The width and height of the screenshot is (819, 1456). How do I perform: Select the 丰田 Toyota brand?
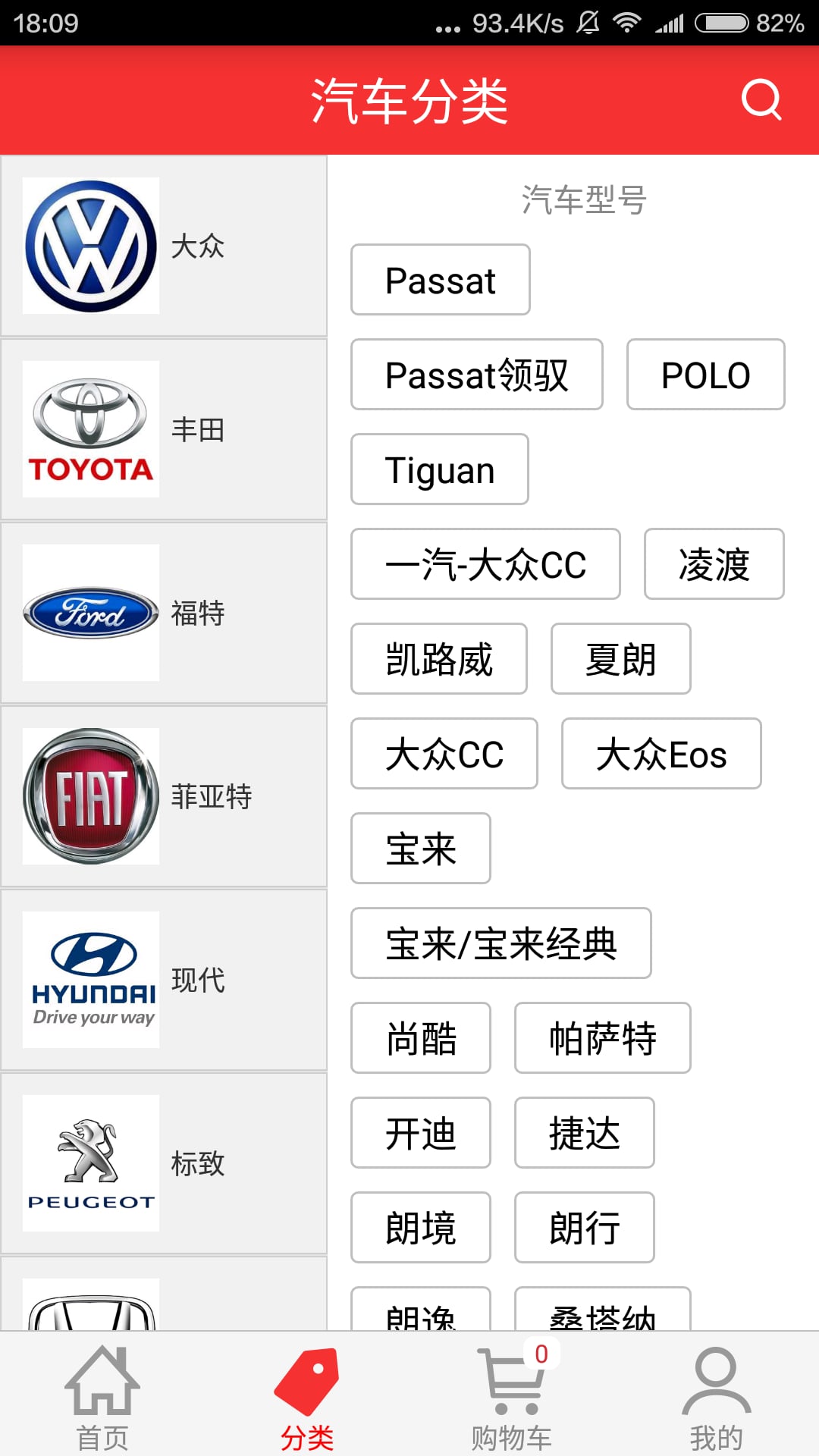point(164,429)
